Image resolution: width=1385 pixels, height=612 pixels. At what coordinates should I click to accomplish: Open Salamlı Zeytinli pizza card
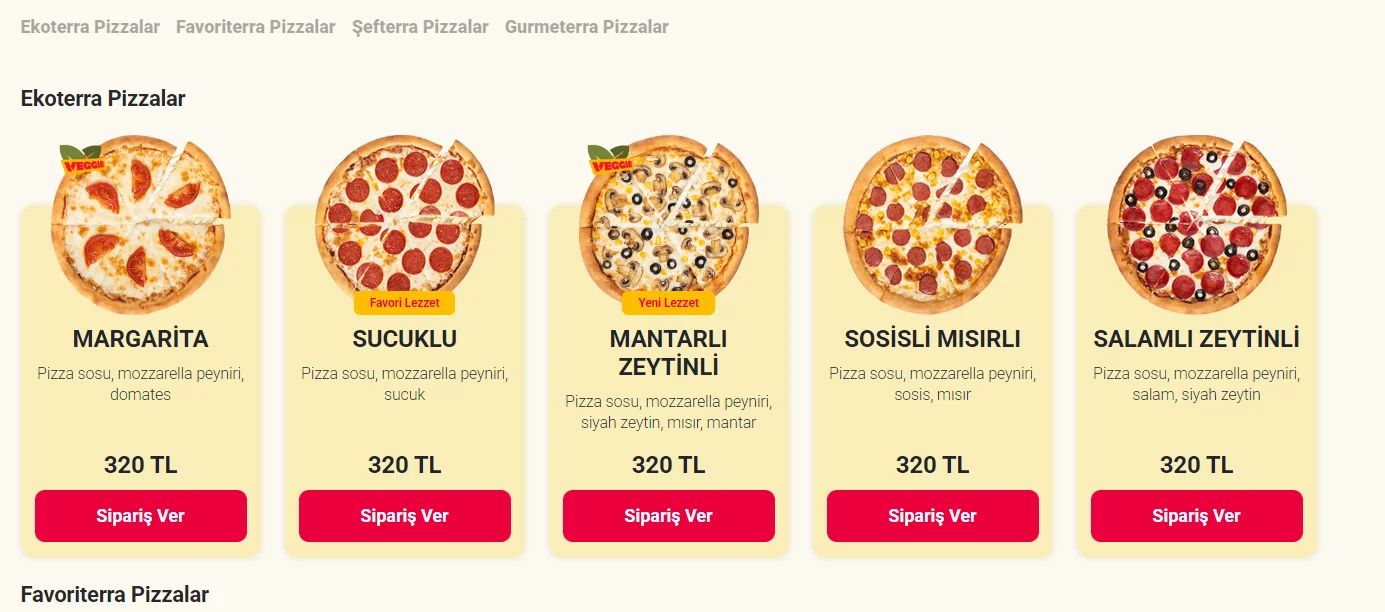(1197, 339)
